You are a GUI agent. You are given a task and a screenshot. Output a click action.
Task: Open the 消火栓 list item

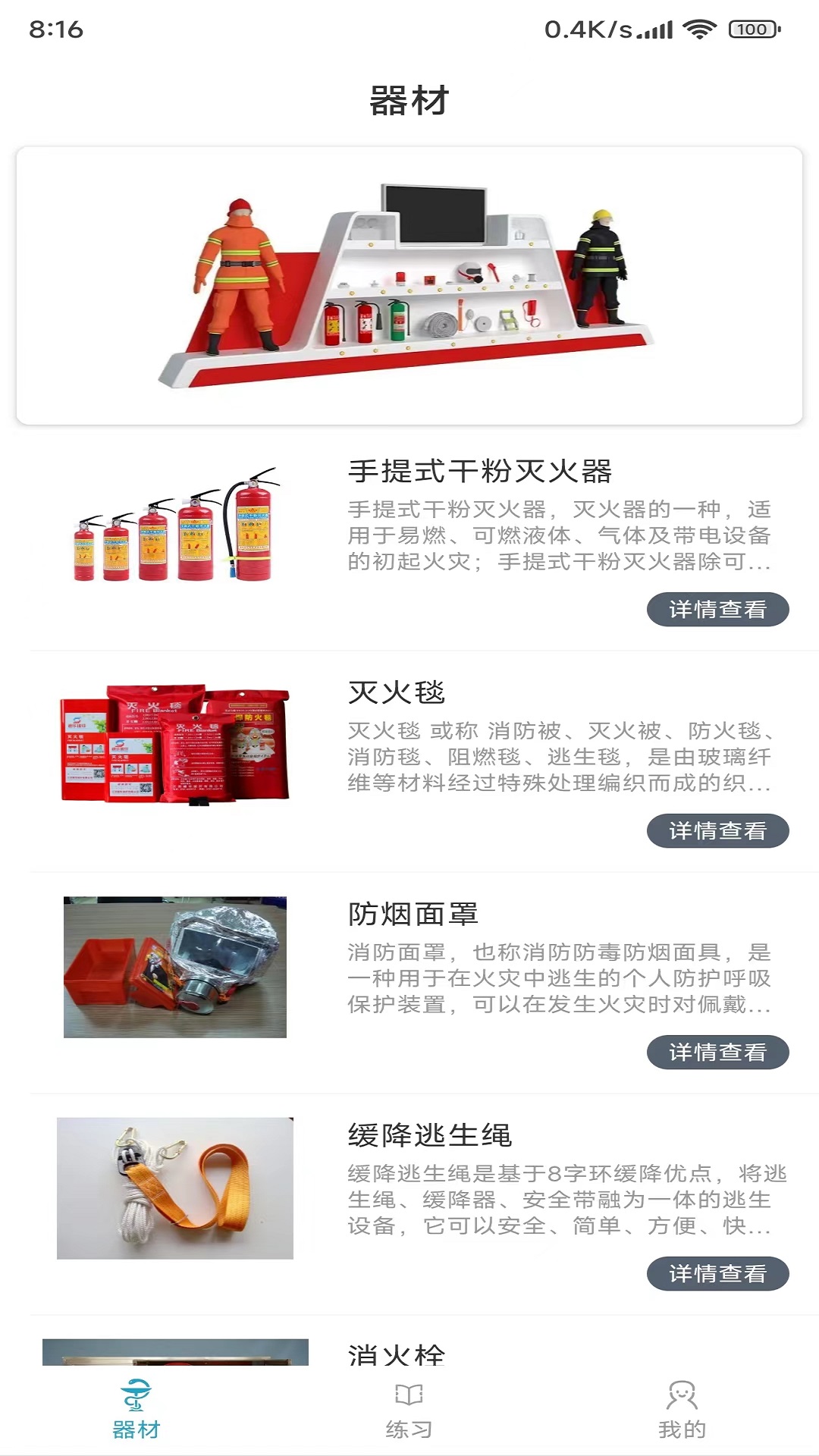[x=397, y=1353]
